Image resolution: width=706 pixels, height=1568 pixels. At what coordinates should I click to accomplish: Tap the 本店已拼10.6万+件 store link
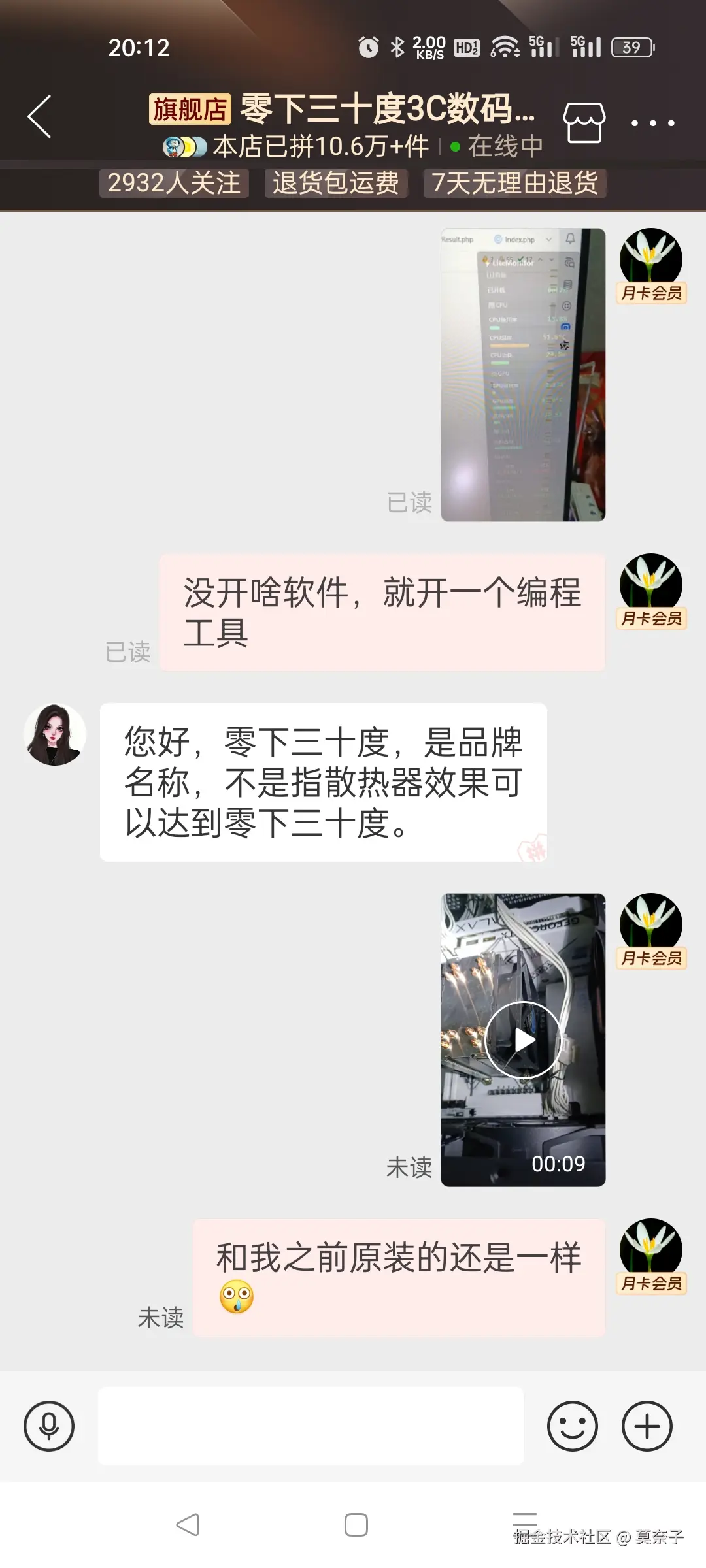tap(321, 146)
